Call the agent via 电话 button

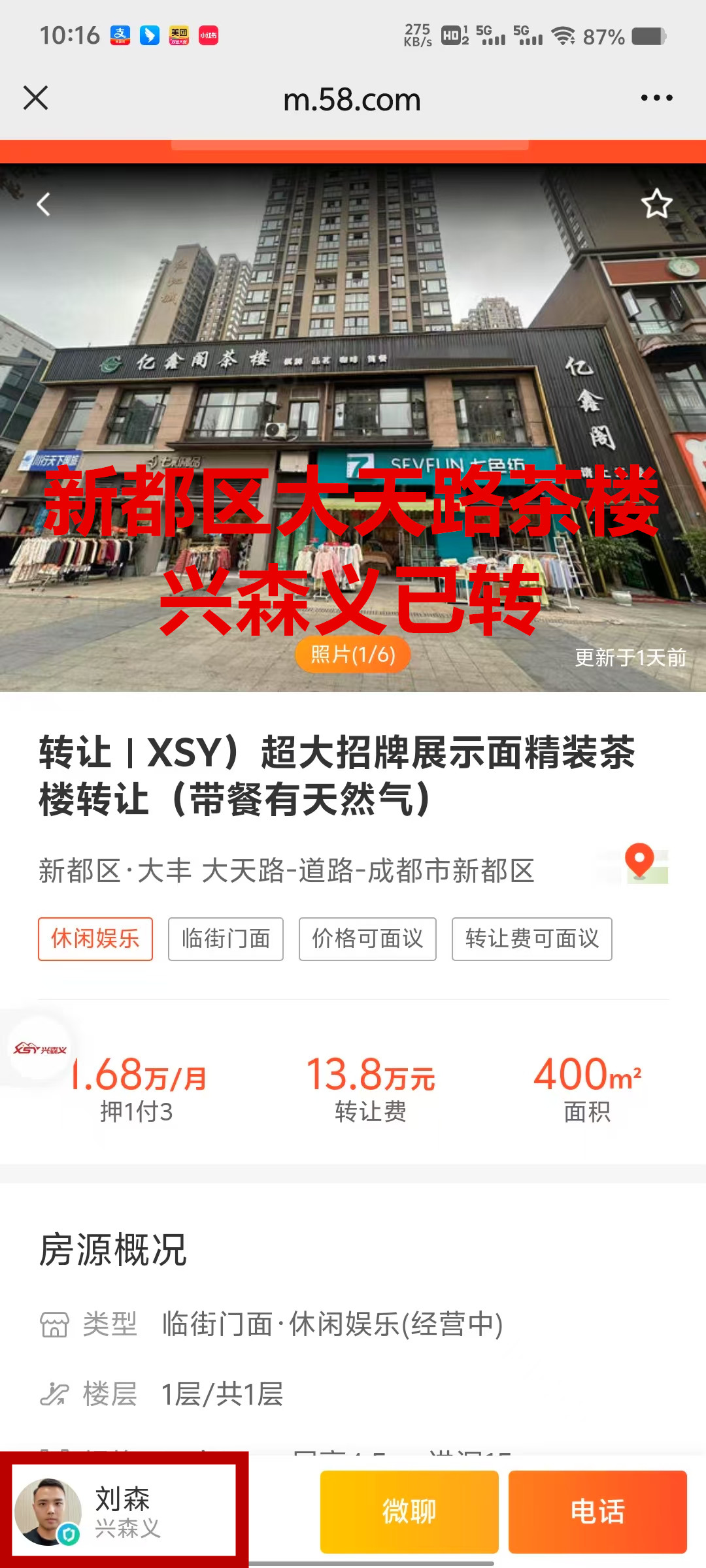point(597,1511)
